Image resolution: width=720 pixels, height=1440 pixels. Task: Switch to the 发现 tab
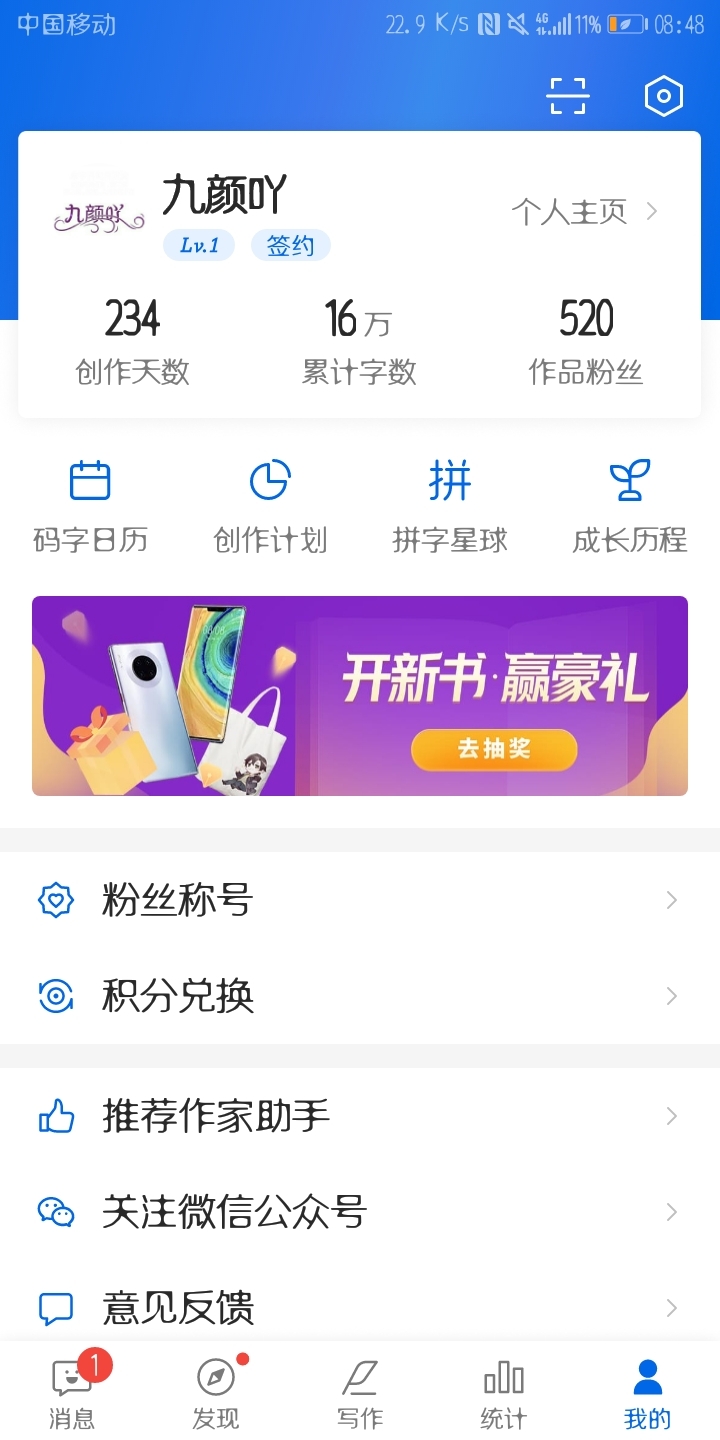click(216, 1392)
